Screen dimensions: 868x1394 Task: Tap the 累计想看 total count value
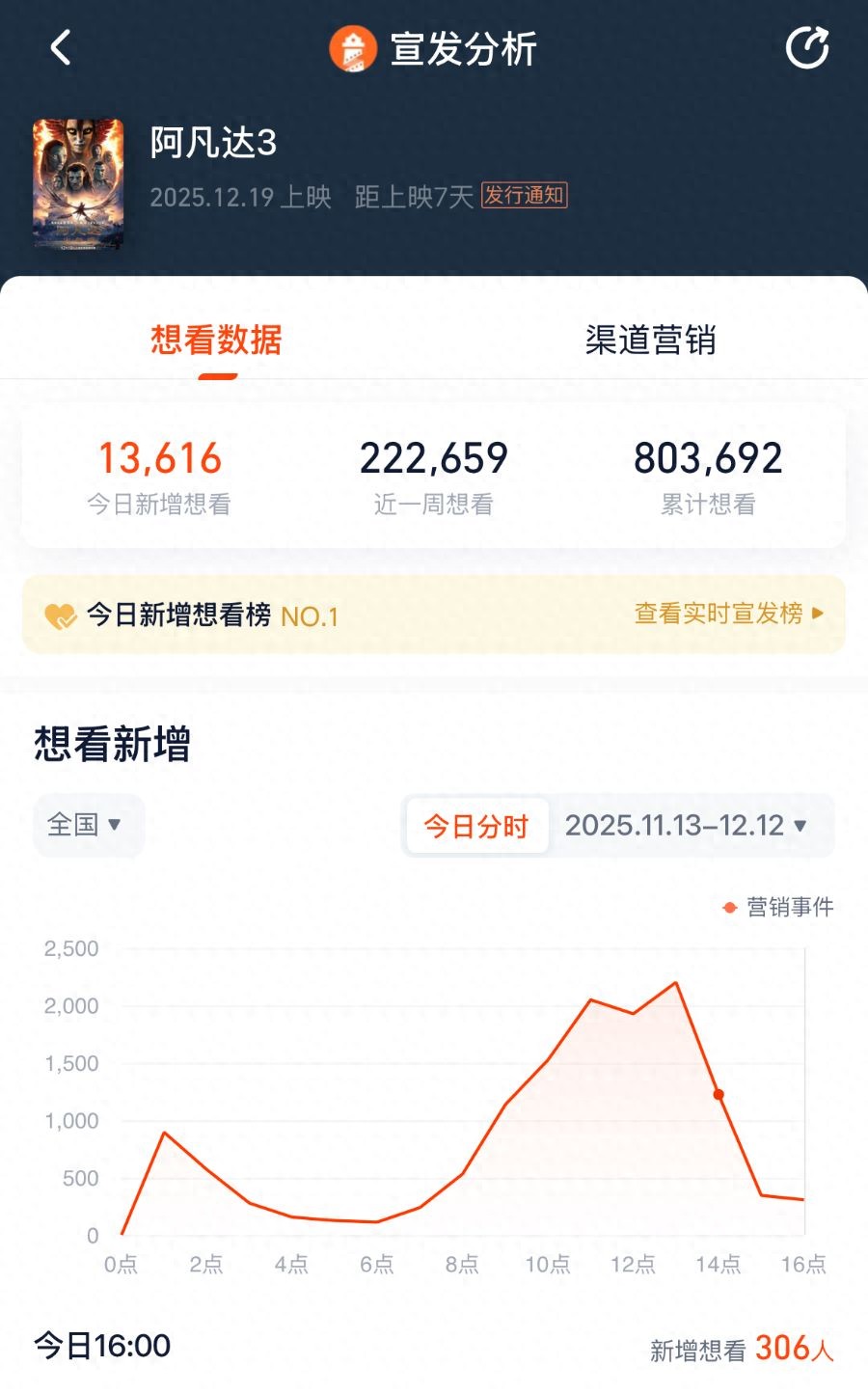709,457
